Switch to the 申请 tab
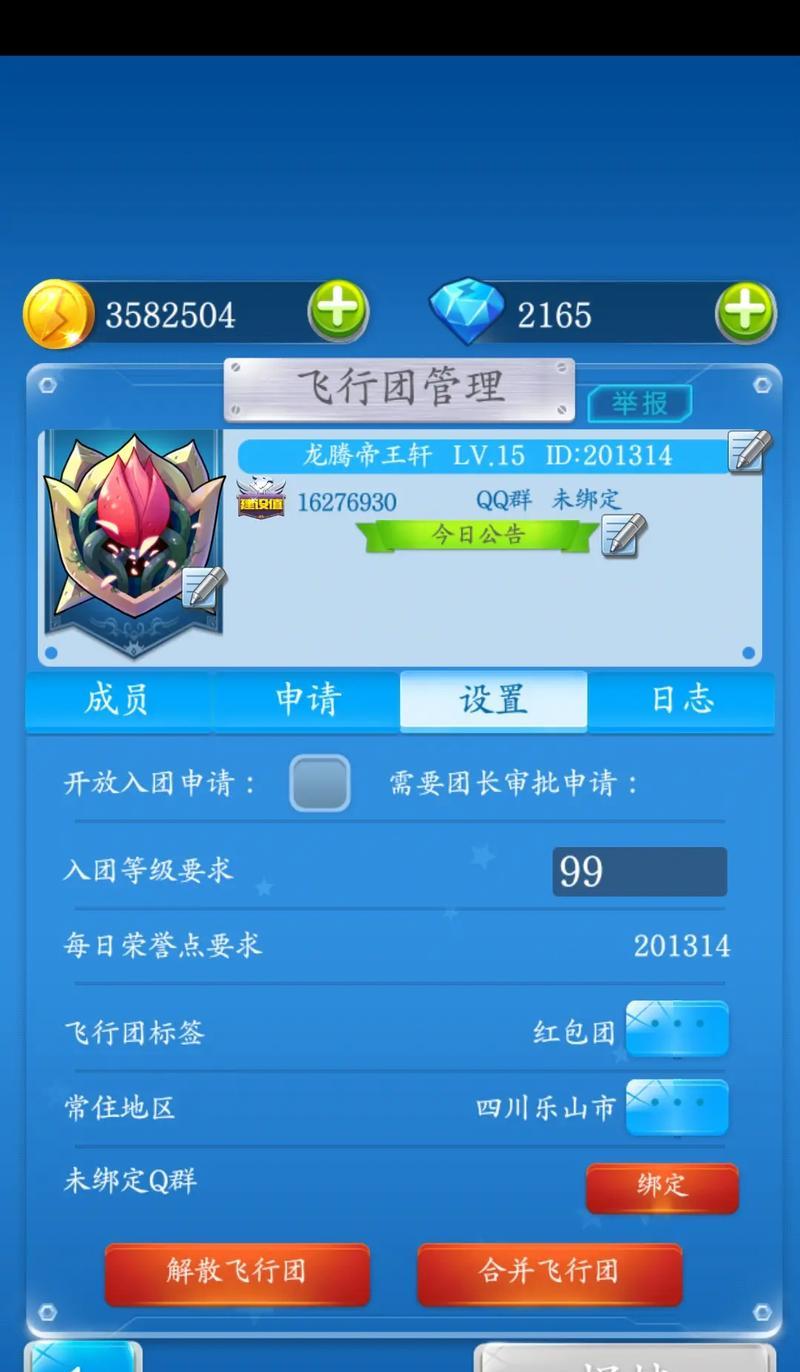 point(307,700)
